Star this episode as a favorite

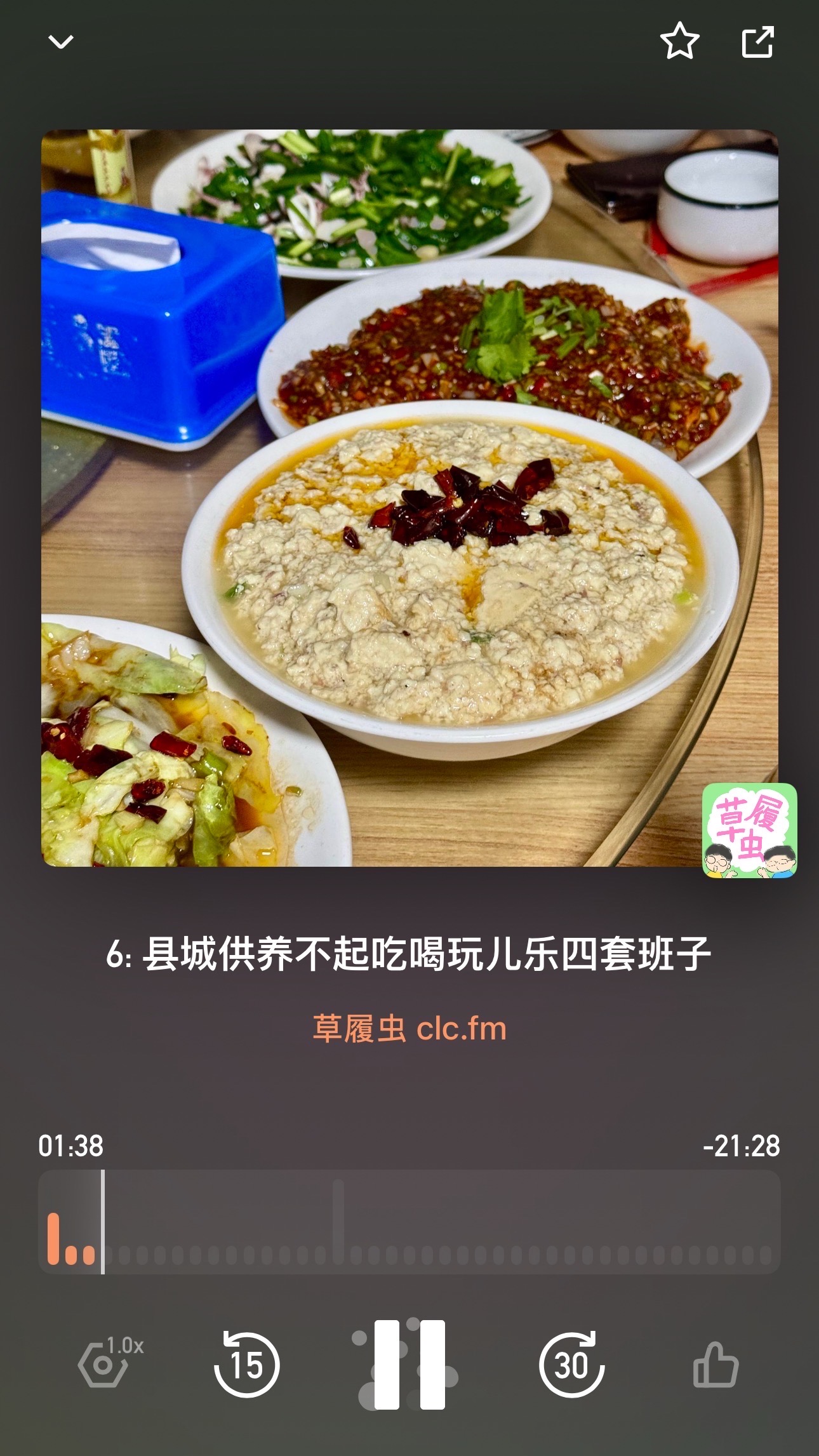[679, 41]
